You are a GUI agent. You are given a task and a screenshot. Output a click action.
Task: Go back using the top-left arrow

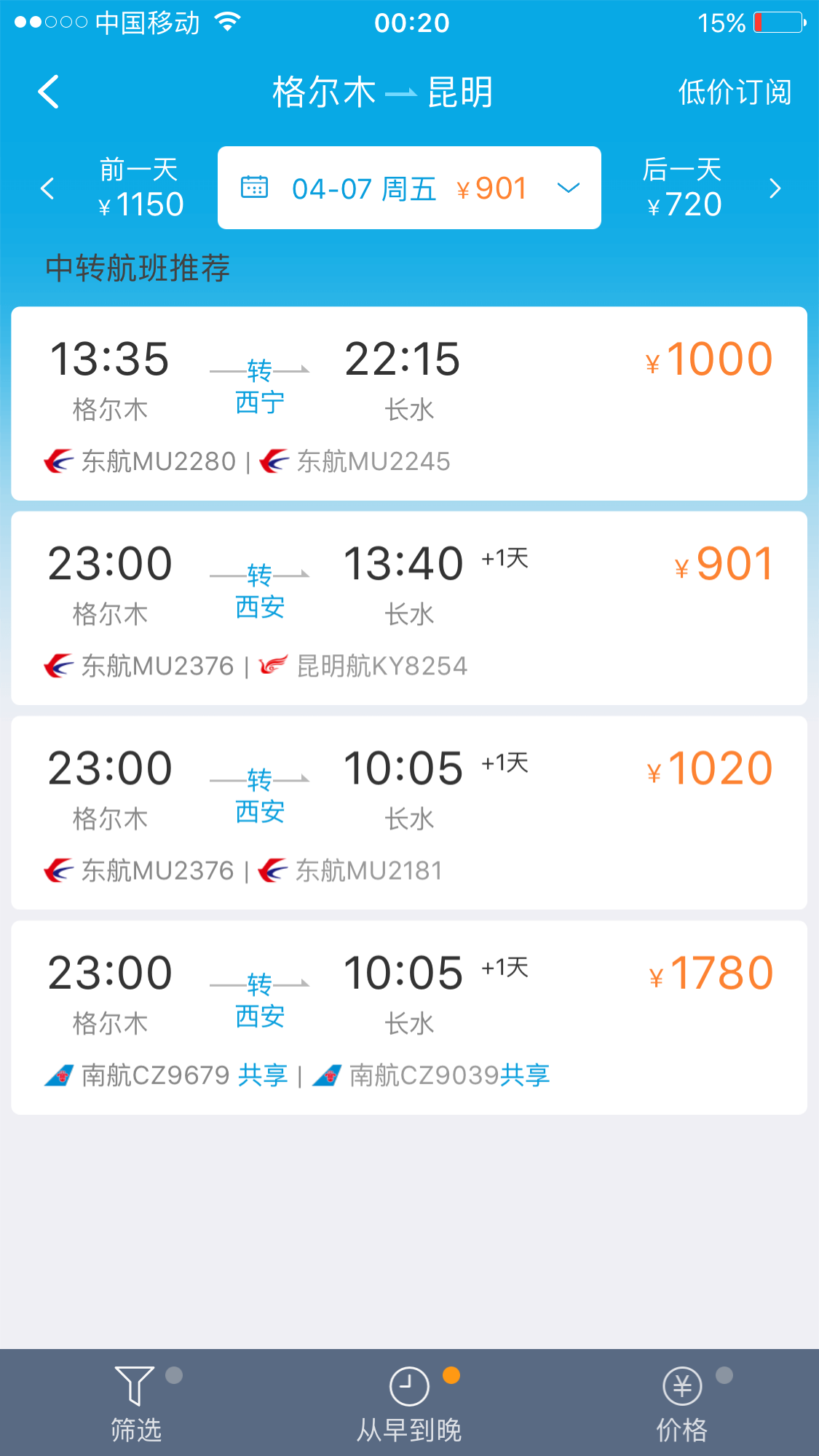49,92
